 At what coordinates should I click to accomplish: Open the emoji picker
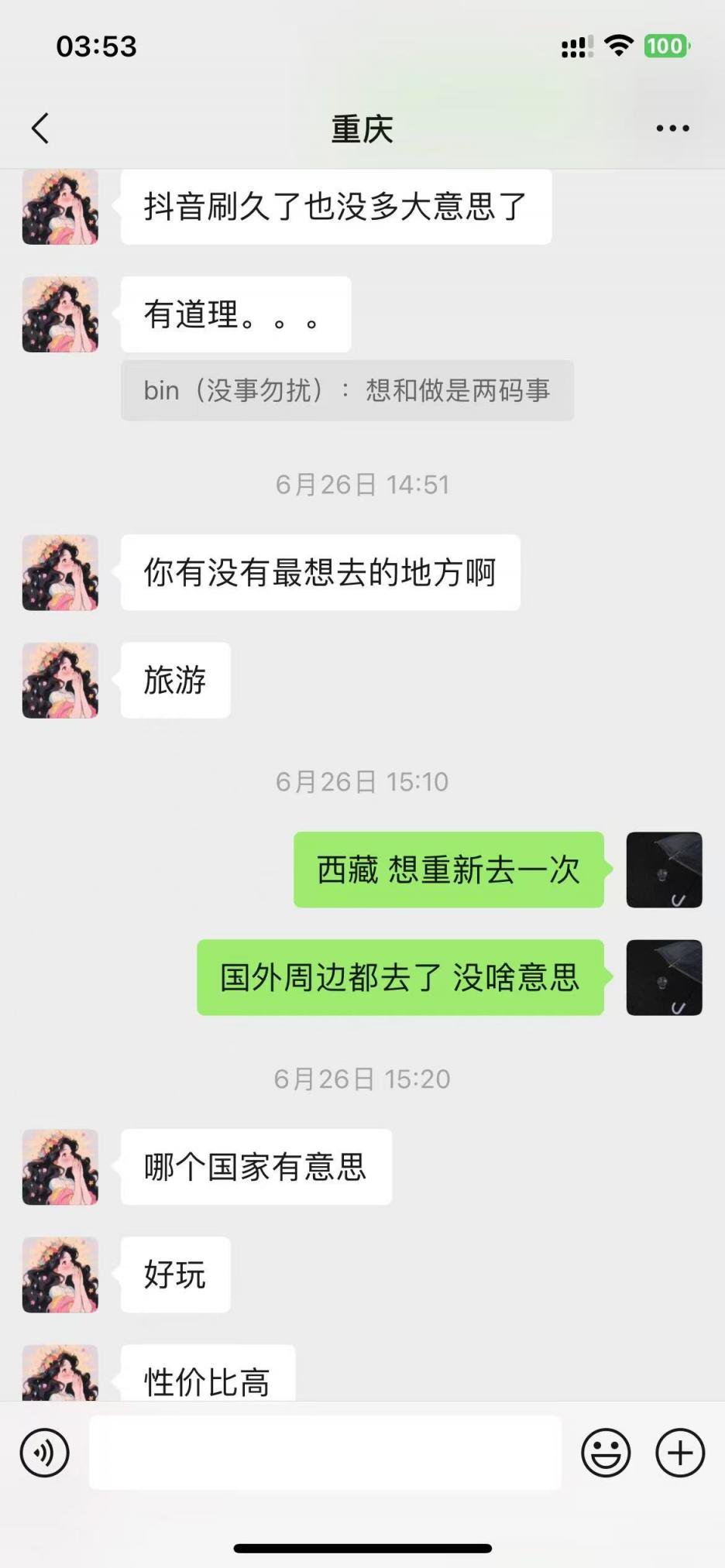click(x=606, y=1453)
